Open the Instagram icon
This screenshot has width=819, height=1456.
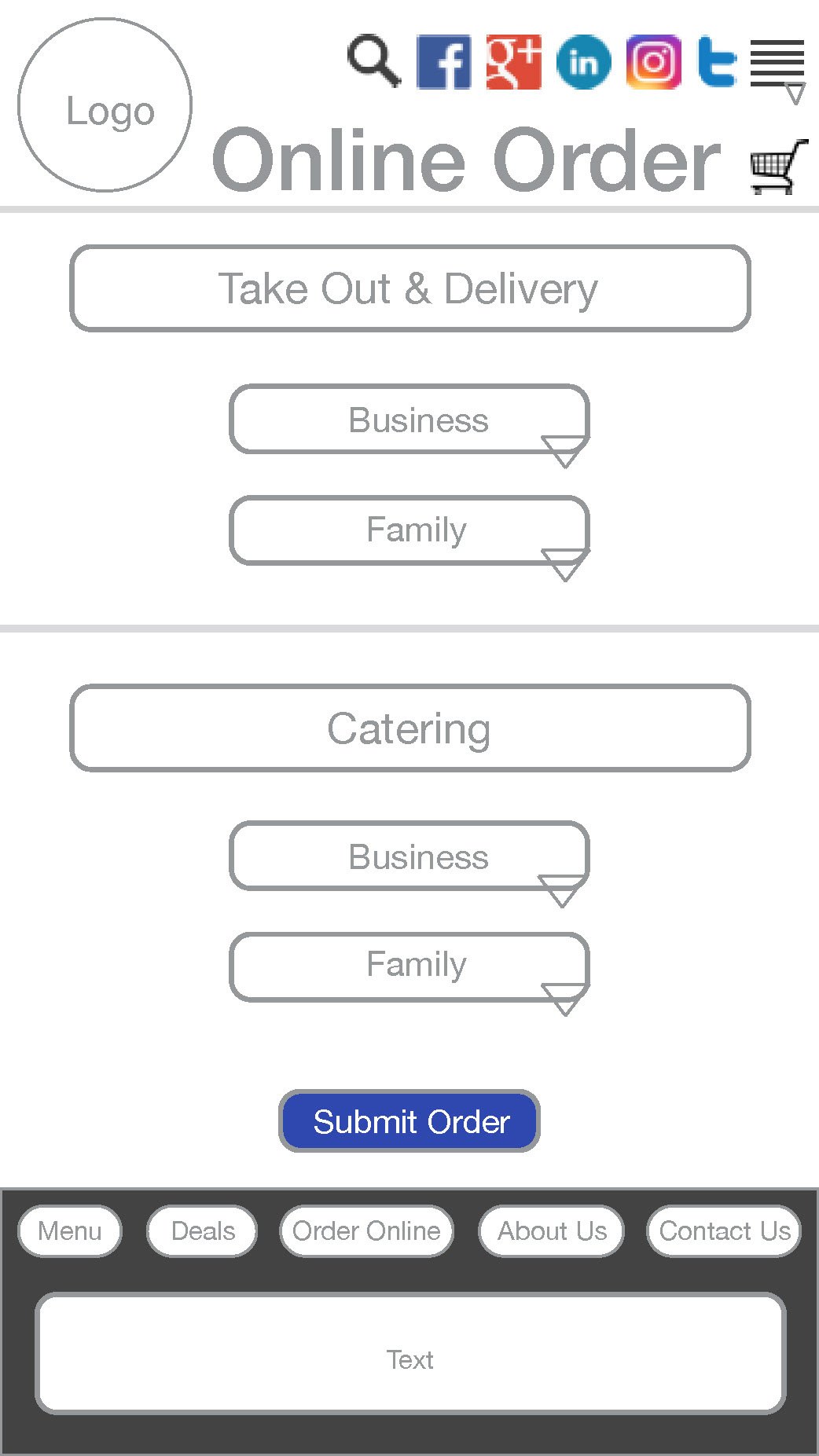point(653,62)
